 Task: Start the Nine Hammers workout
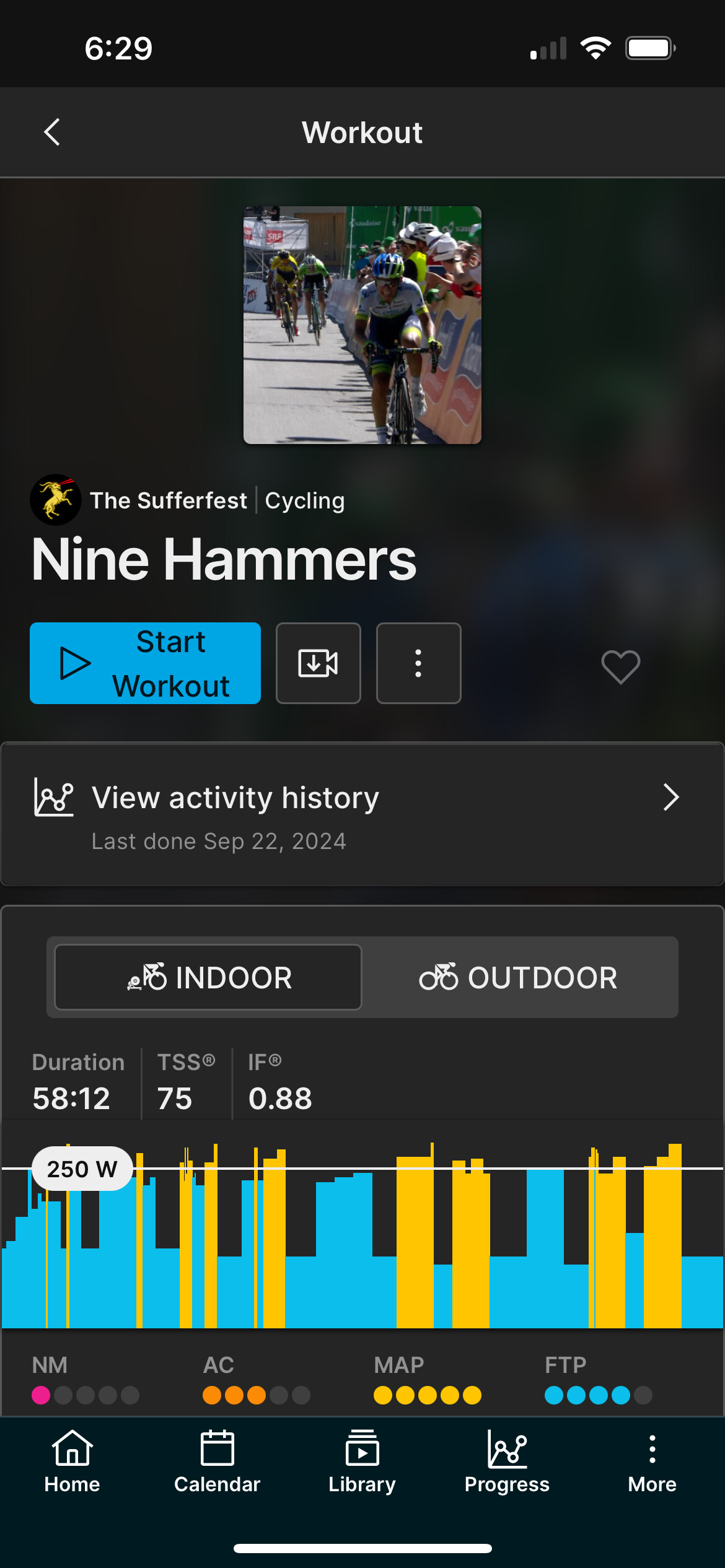[x=145, y=663]
